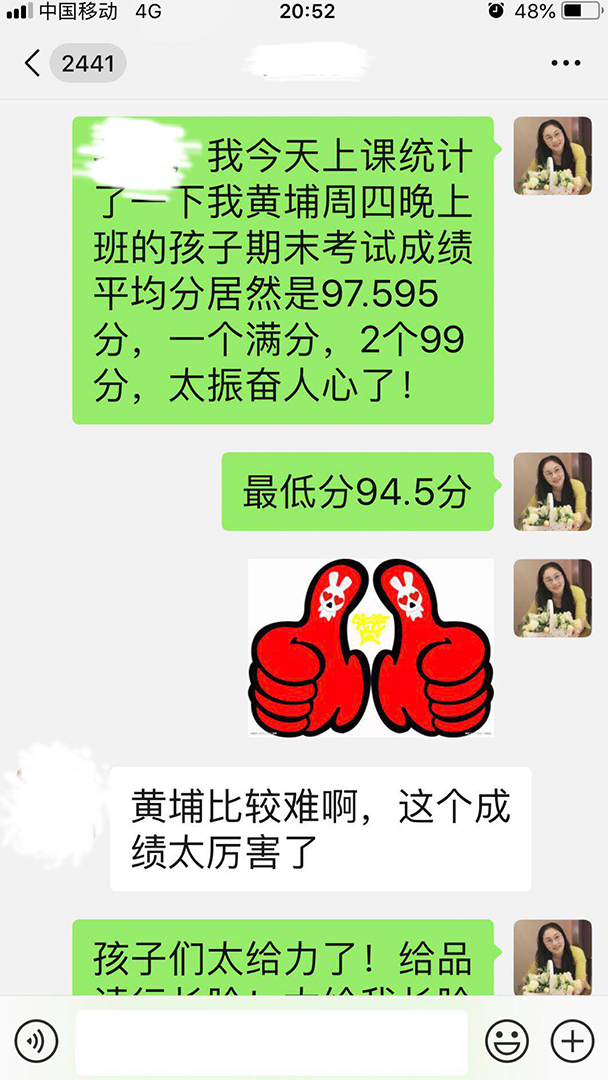View the red thumbs-up sticker
Image resolution: width=608 pixels, height=1080 pixels.
click(371, 648)
